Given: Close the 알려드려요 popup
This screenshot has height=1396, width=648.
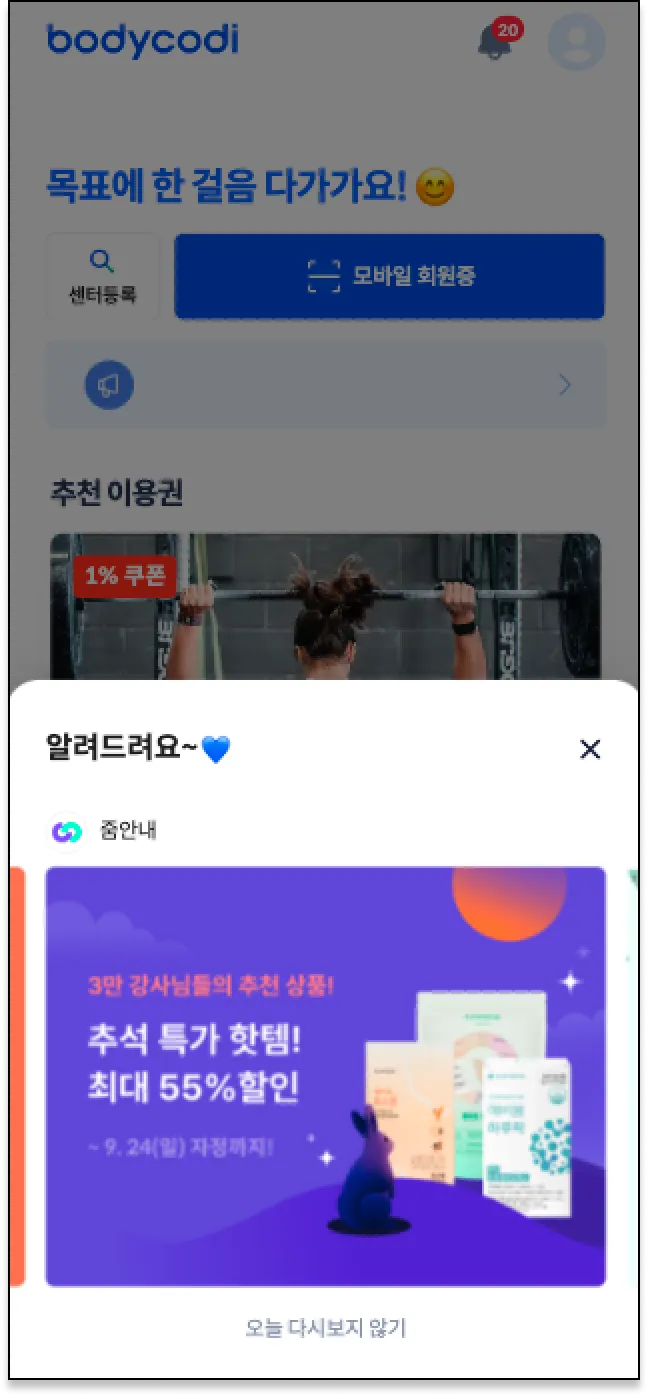Looking at the screenshot, I should (x=590, y=749).
